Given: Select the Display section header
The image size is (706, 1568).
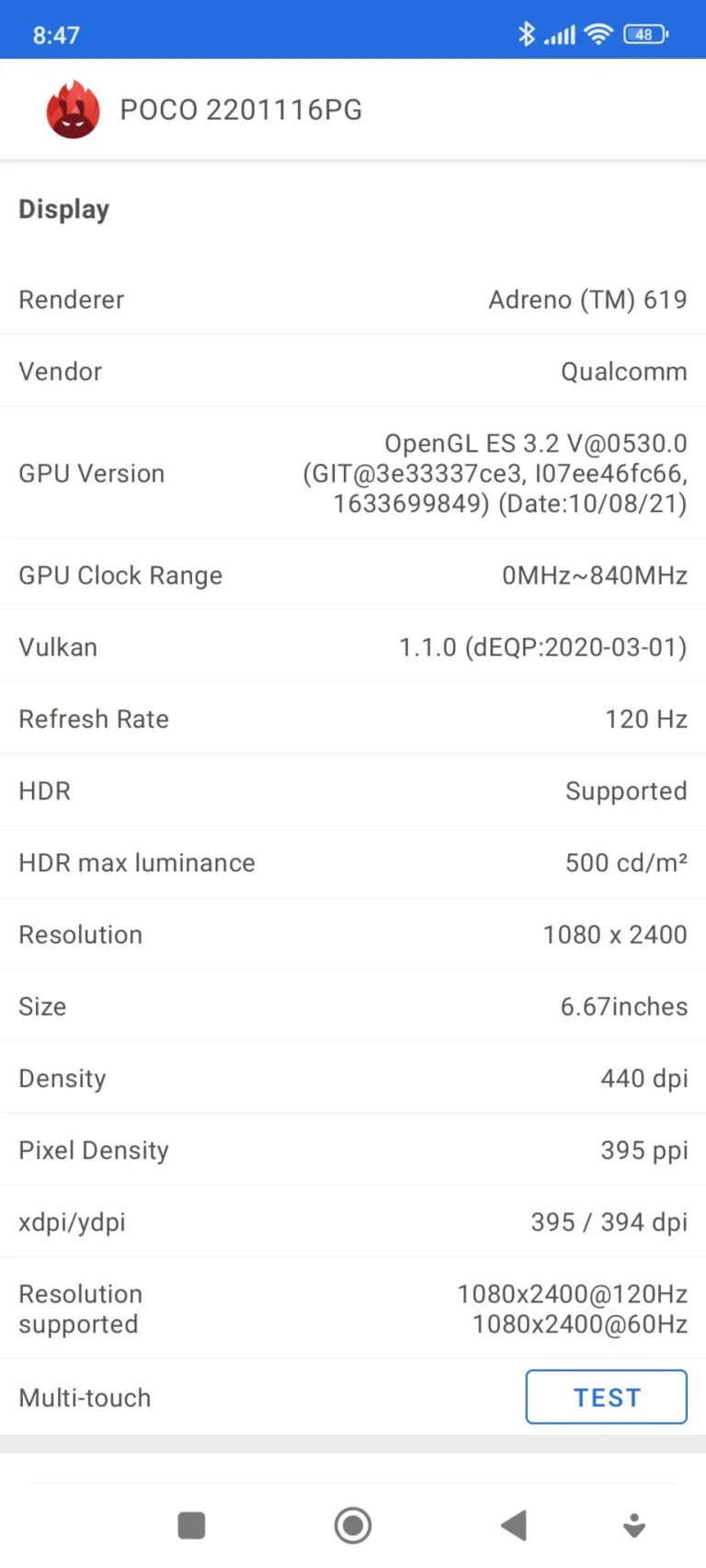Looking at the screenshot, I should tap(63, 209).
